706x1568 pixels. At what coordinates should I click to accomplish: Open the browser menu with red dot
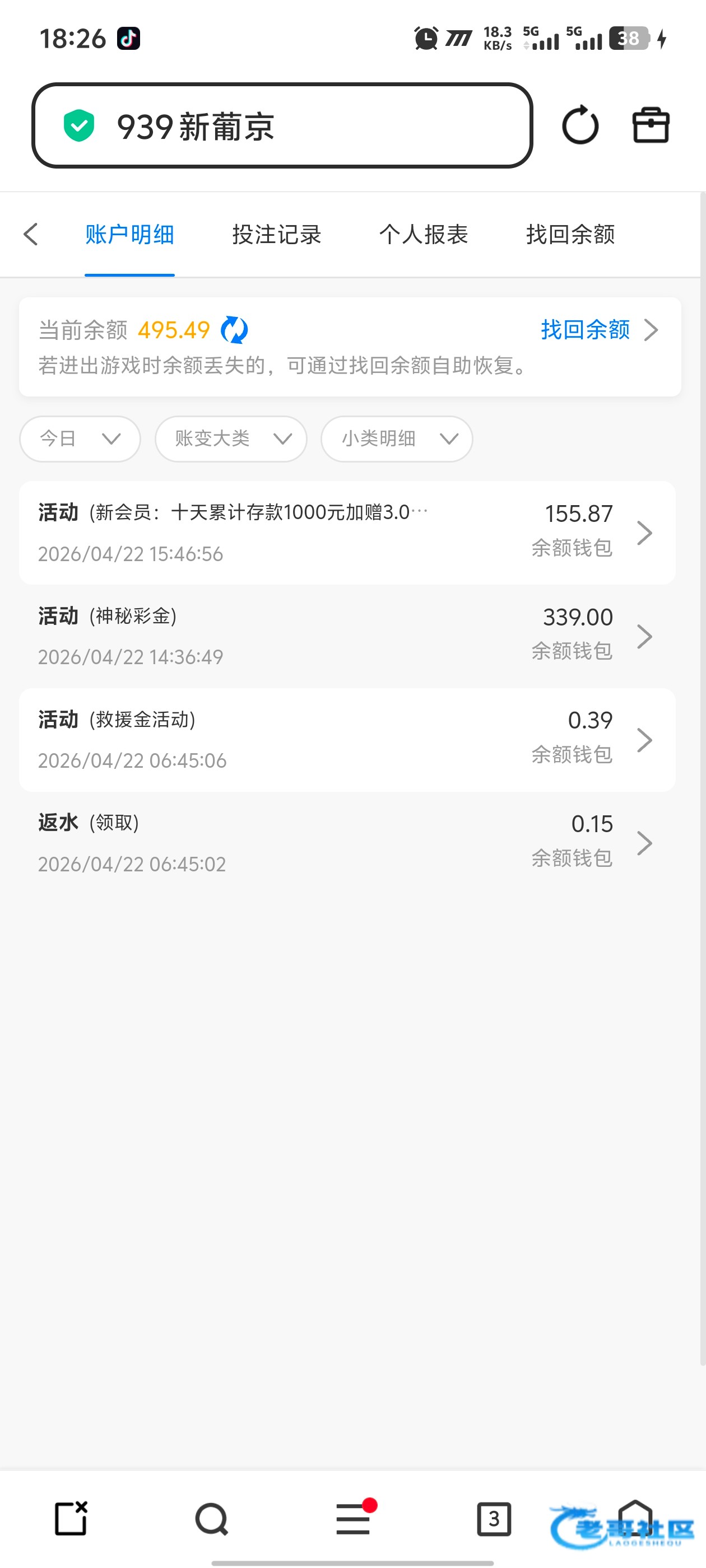click(354, 1519)
